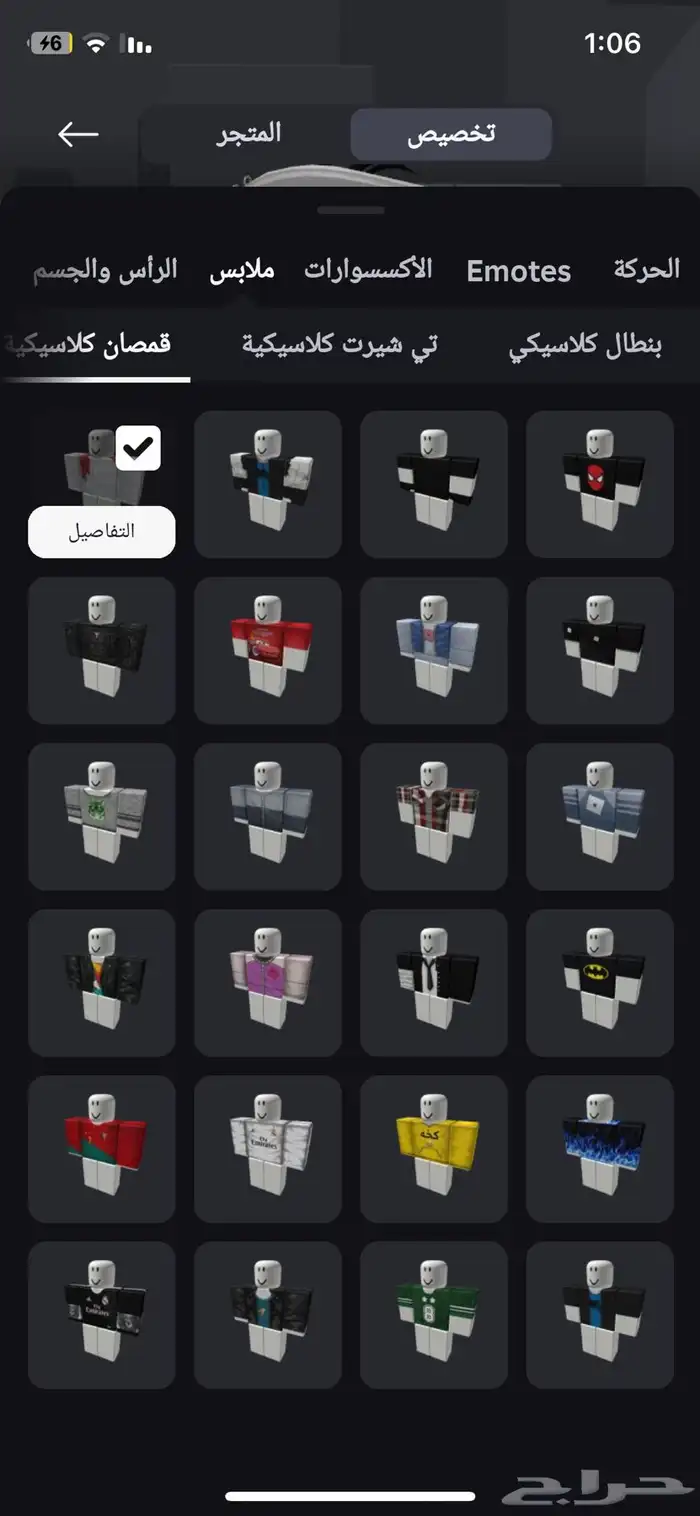Open the Emotes category

click(x=518, y=271)
